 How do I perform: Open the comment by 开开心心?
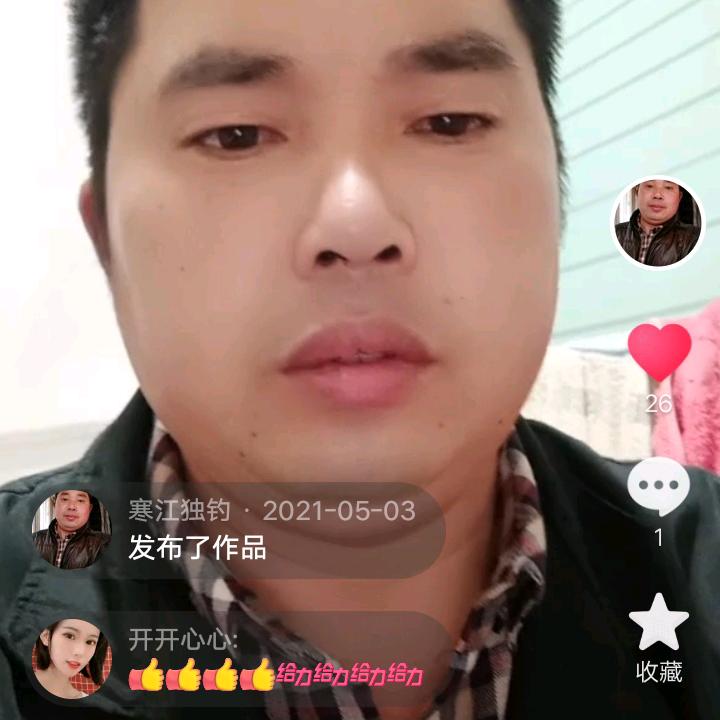click(239, 658)
